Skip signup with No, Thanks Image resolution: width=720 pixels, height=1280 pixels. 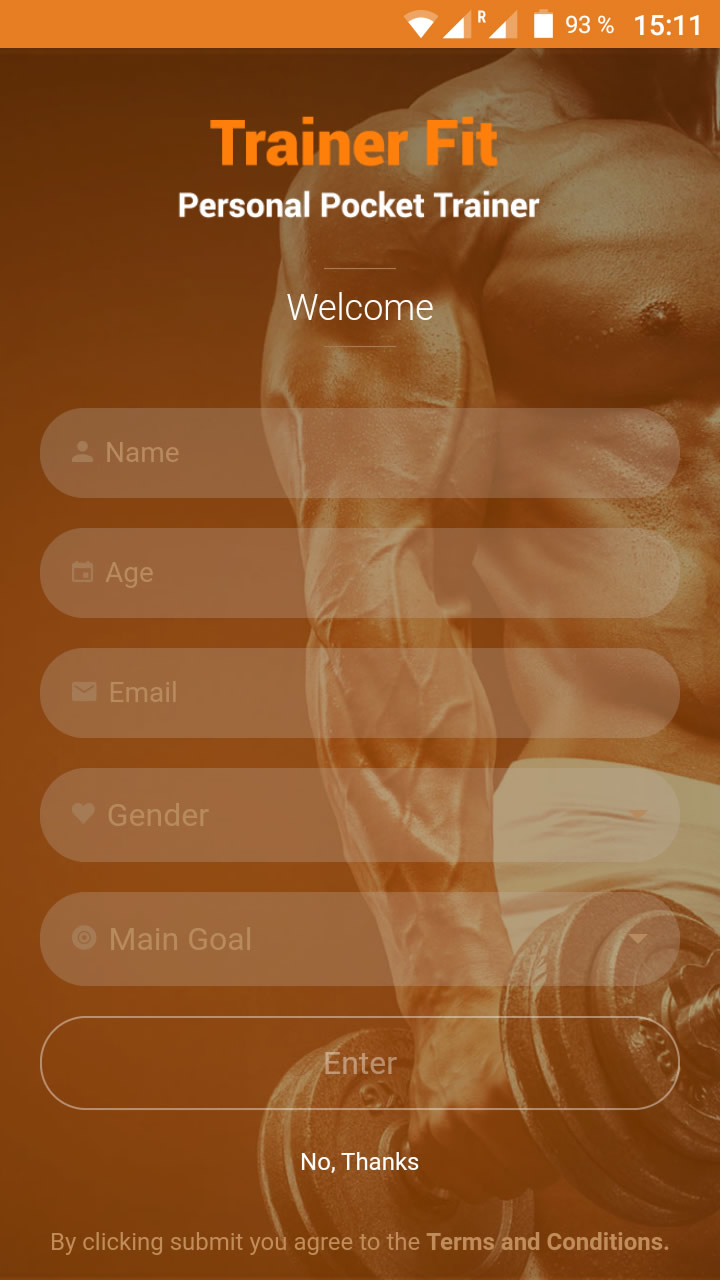pyautogui.click(x=360, y=1162)
